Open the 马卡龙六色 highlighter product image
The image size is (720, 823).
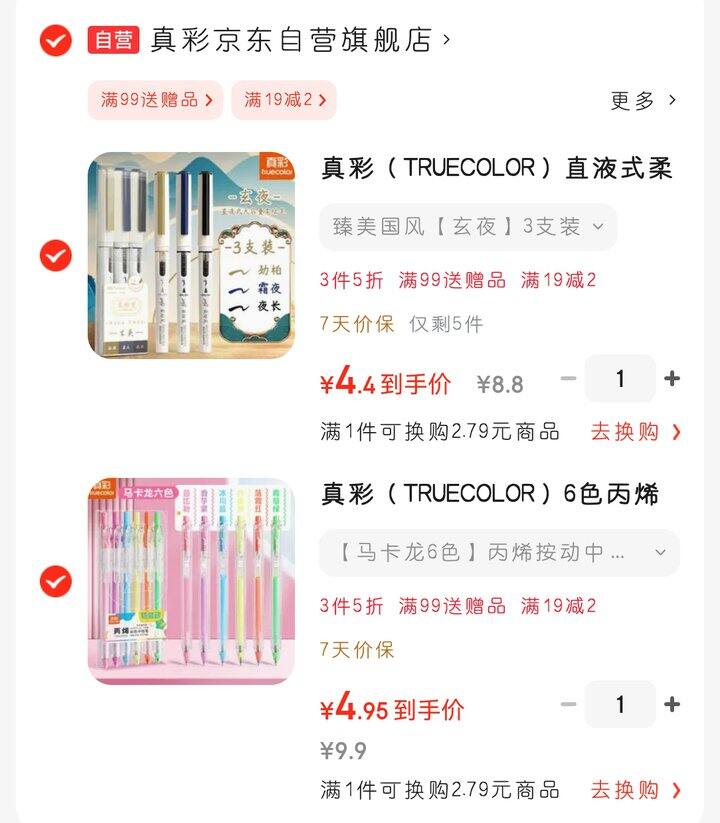tap(191, 581)
